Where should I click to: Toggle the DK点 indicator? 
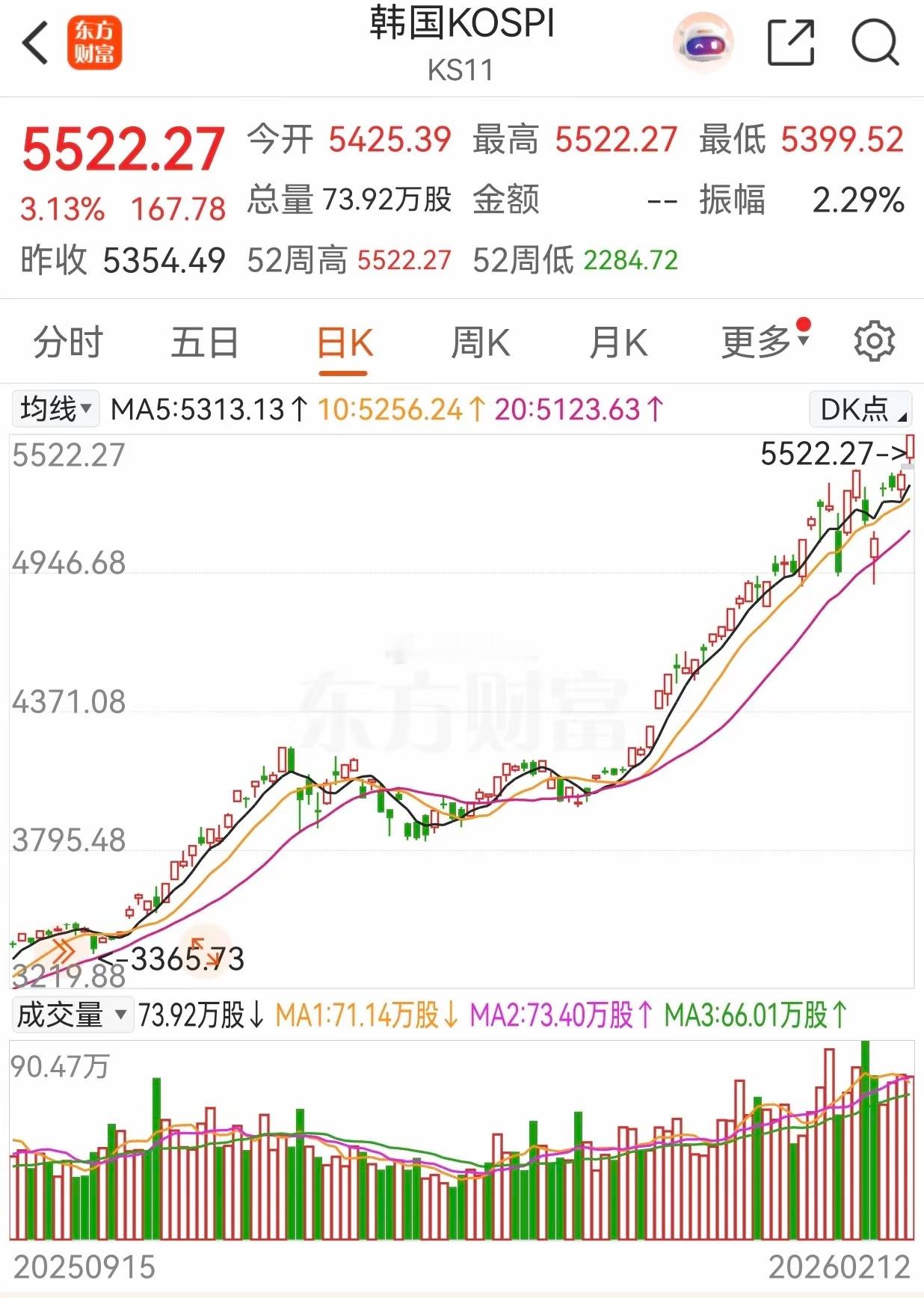click(857, 409)
